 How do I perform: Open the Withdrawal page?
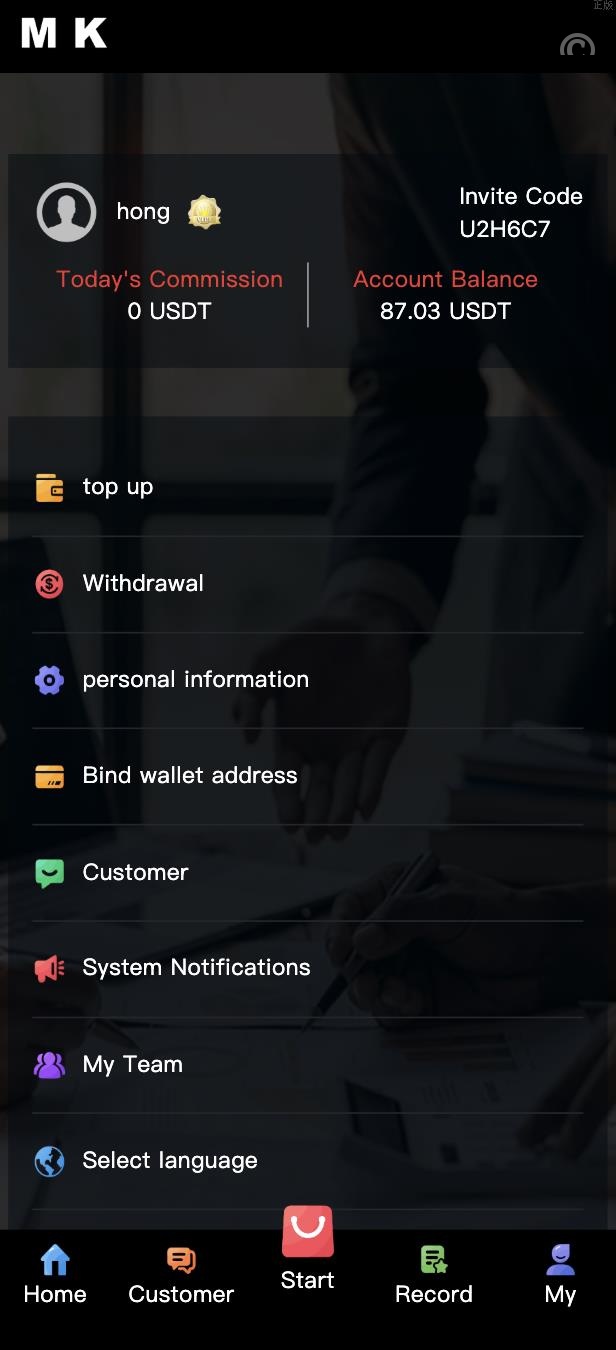pos(143,583)
